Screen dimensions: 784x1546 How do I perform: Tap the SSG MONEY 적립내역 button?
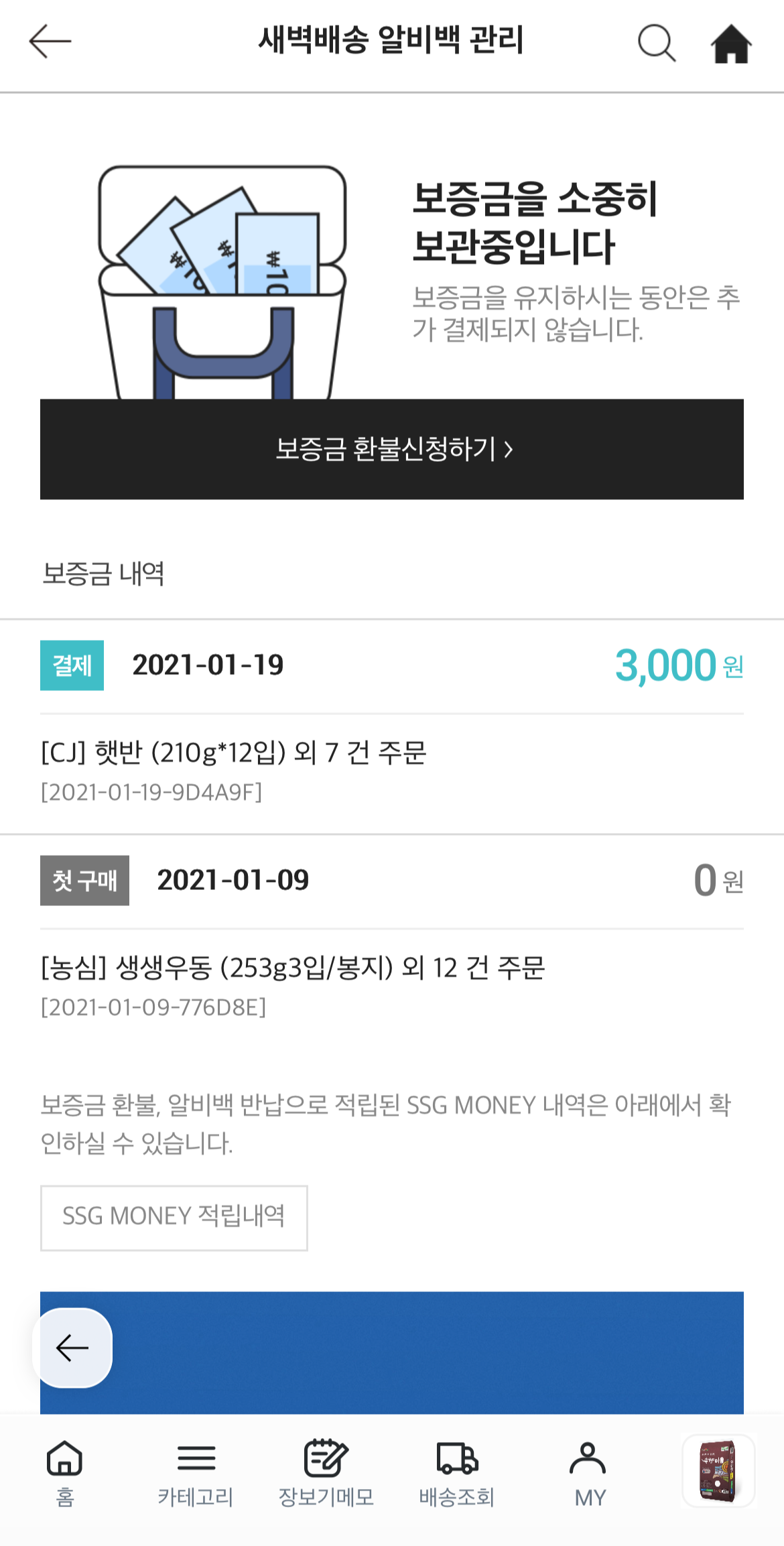tap(176, 1217)
